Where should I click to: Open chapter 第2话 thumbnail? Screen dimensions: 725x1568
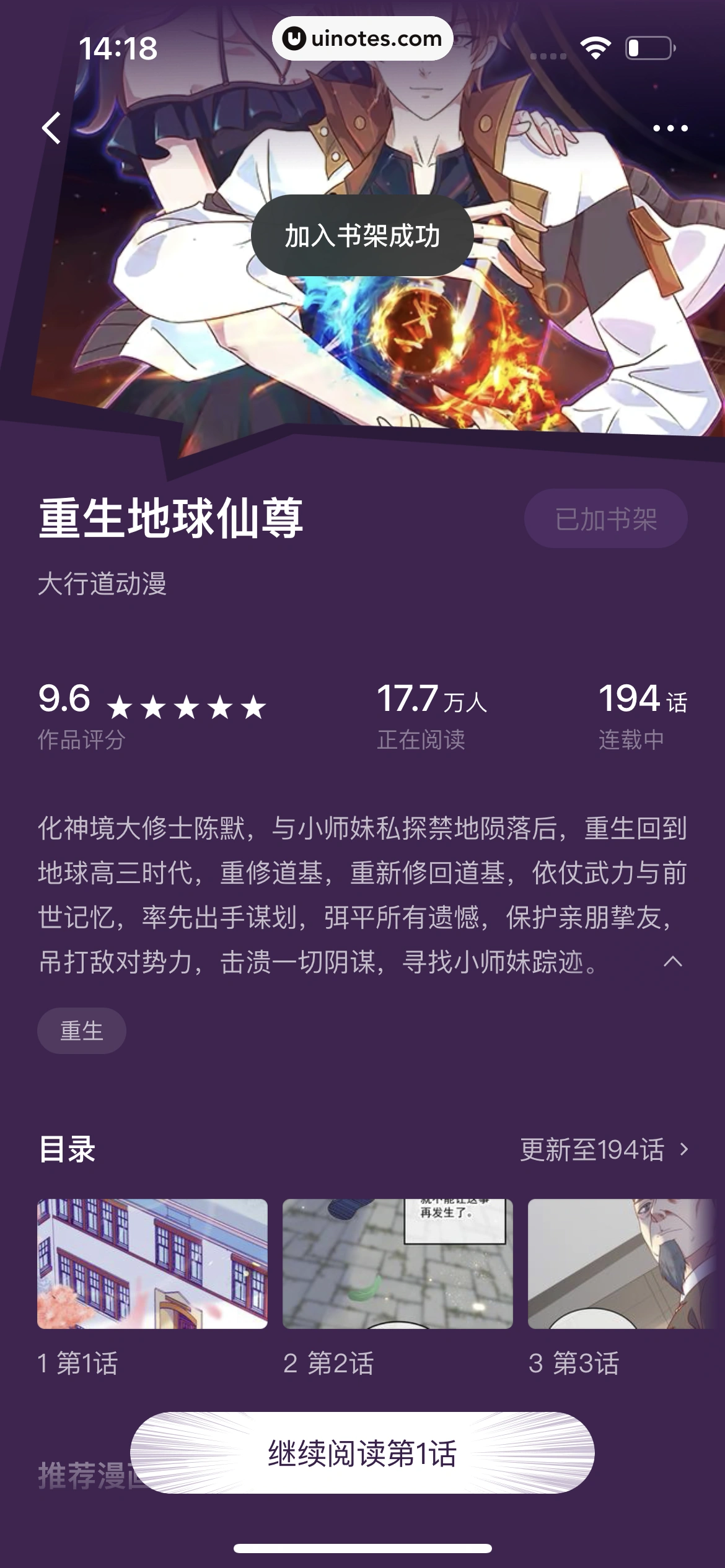click(x=397, y=1263)
